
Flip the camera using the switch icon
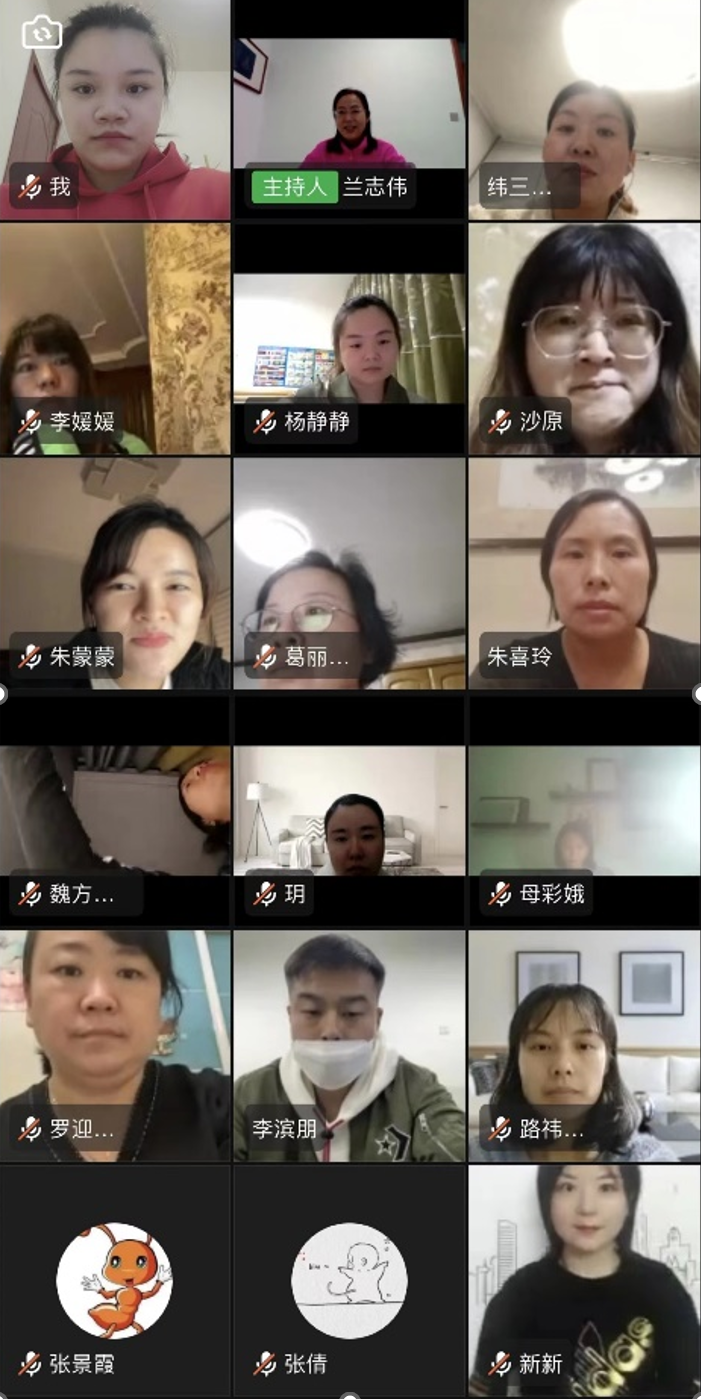coord(42,33)
